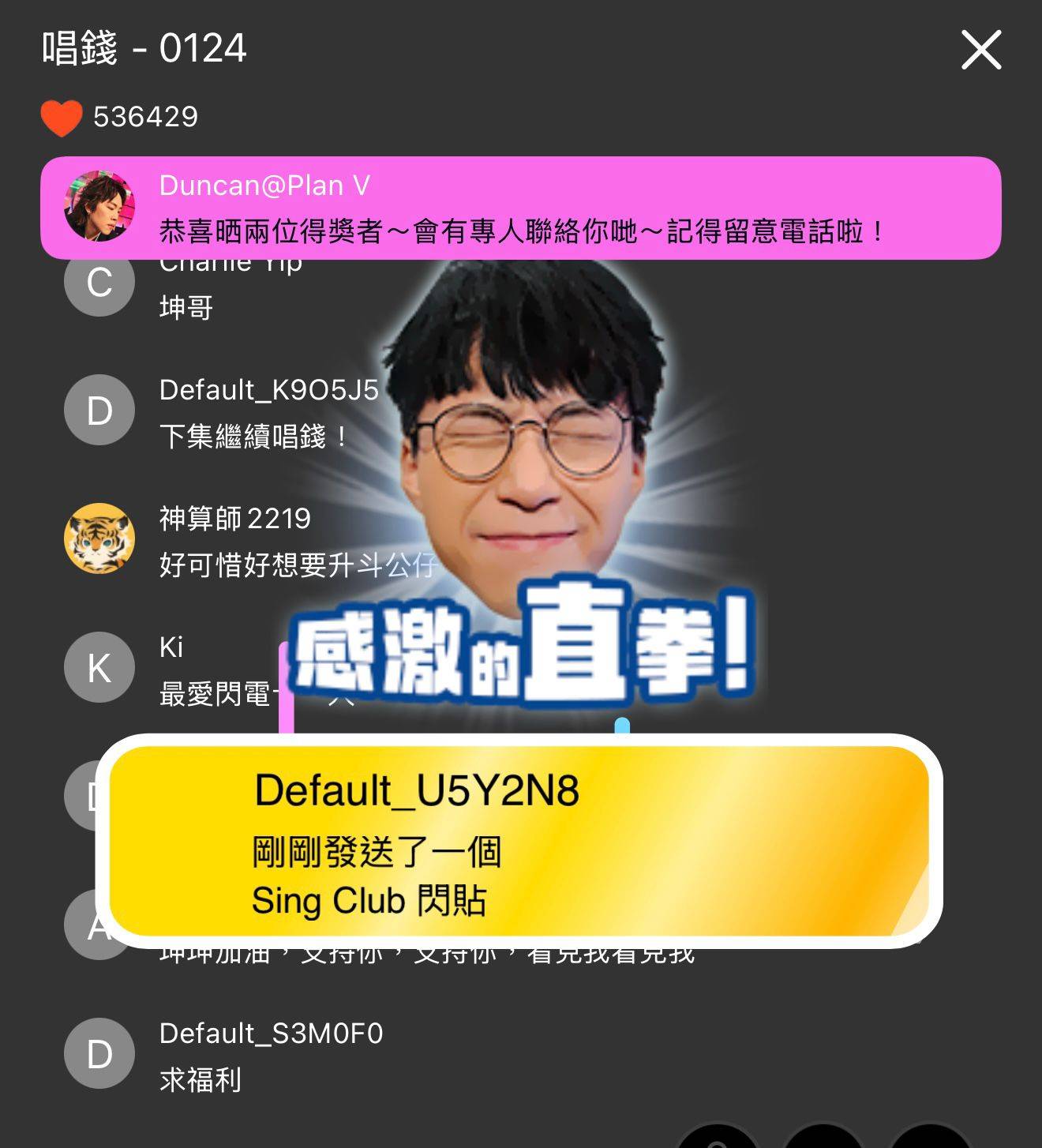The width and height of the screenshot is (1042, 1148).
Task: Open the Default_U5Y2N8 Sing Club sticker banner
Action: pyautogui.click(x=519, y=842)
